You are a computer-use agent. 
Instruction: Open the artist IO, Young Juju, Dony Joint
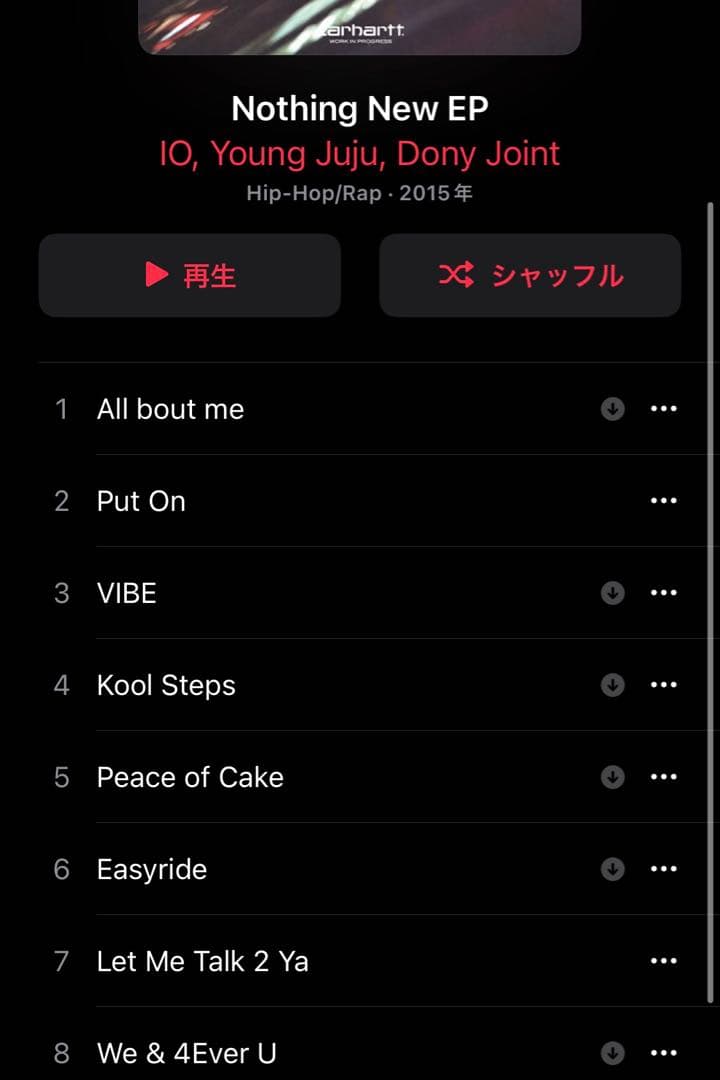coord(360,153)
